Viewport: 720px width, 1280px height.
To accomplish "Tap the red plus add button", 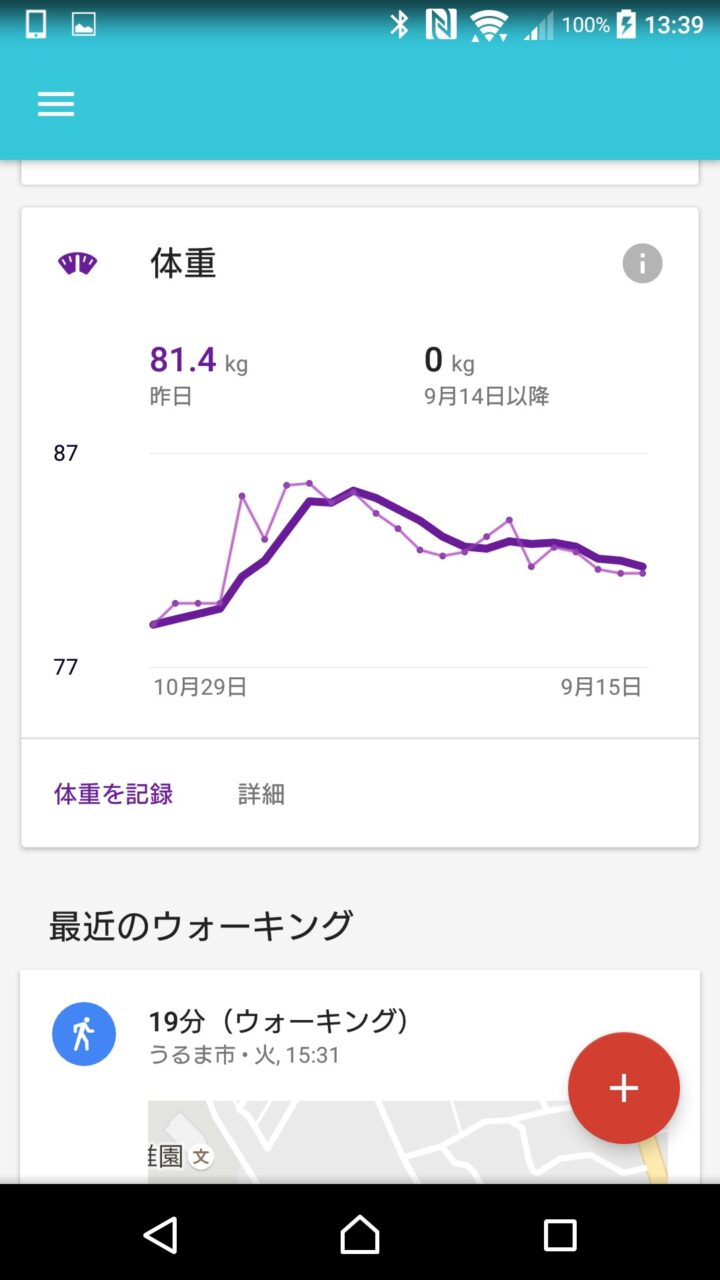I will (623, 1088).
